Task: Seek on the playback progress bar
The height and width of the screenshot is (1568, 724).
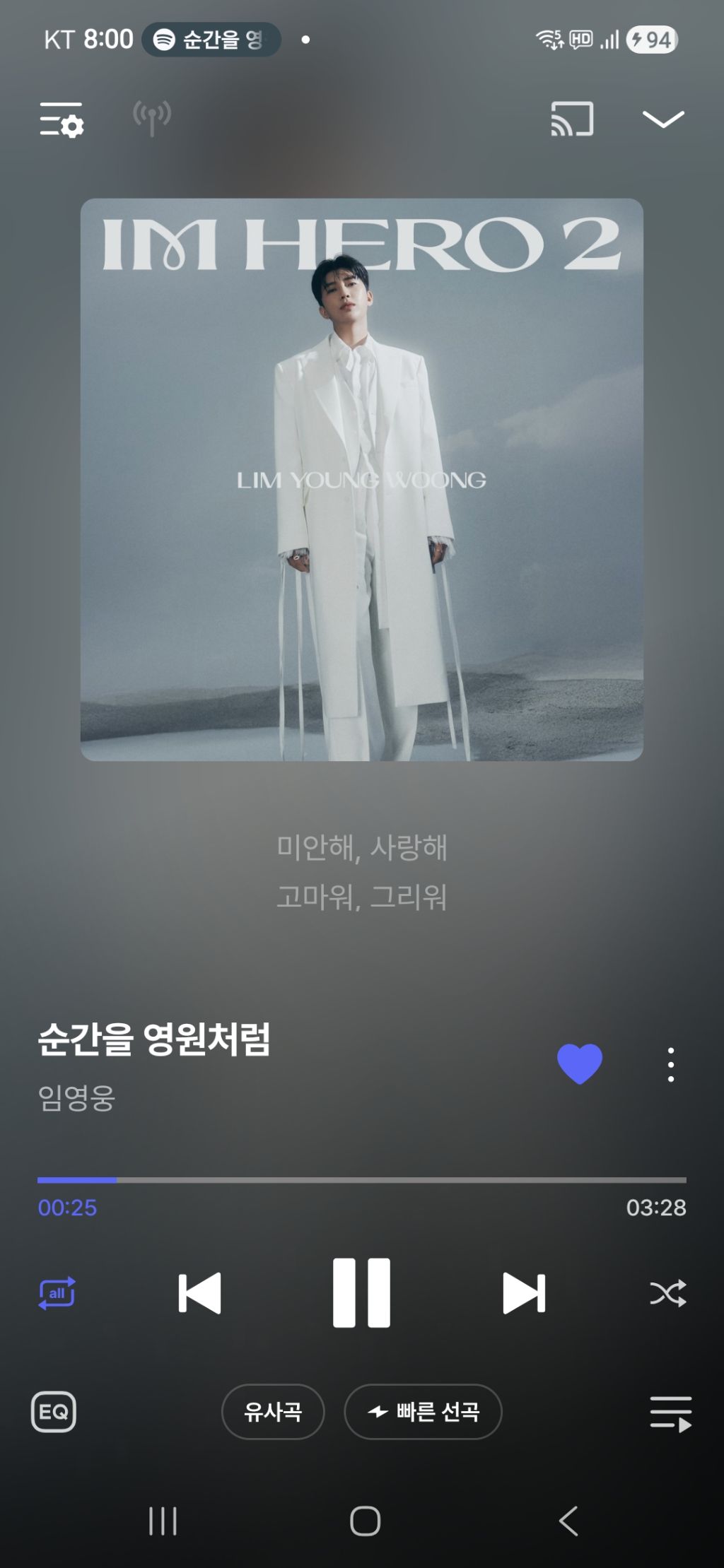Action: point(361,1179)
